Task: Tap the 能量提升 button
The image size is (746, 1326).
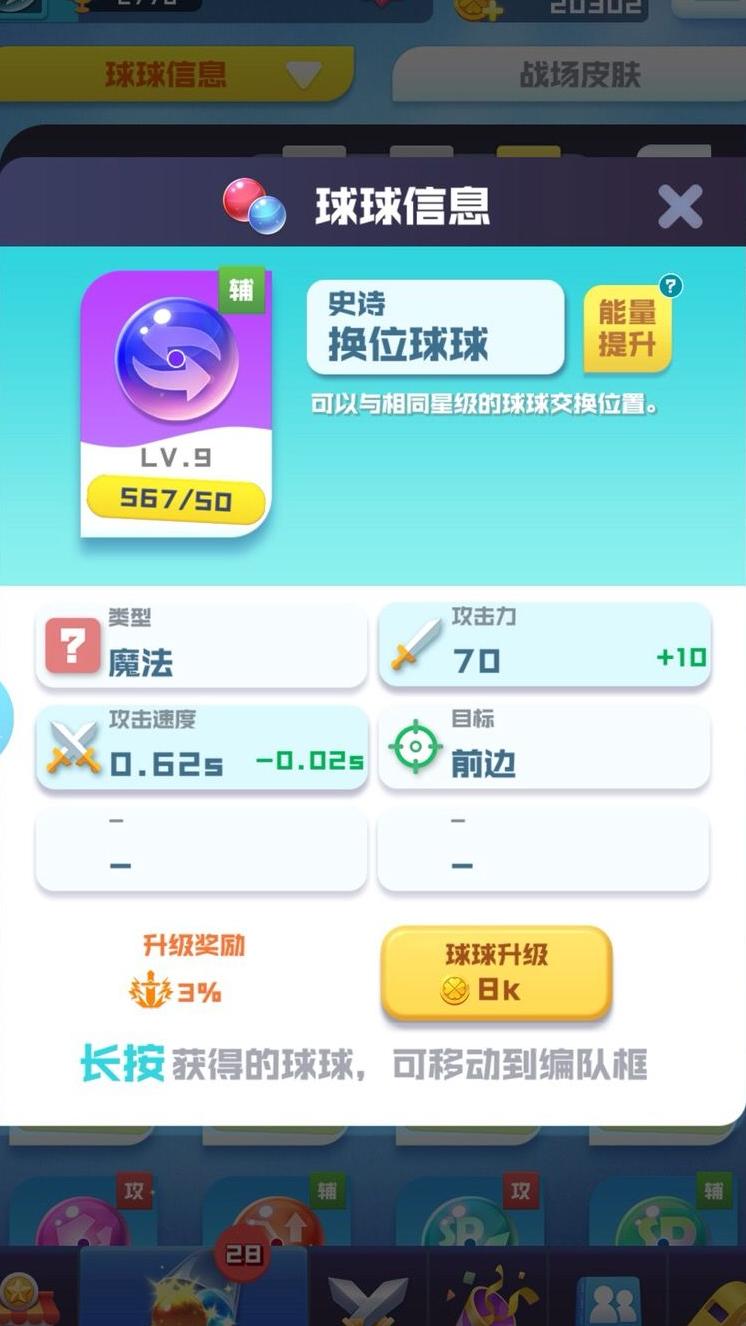Action: point(626,328)
